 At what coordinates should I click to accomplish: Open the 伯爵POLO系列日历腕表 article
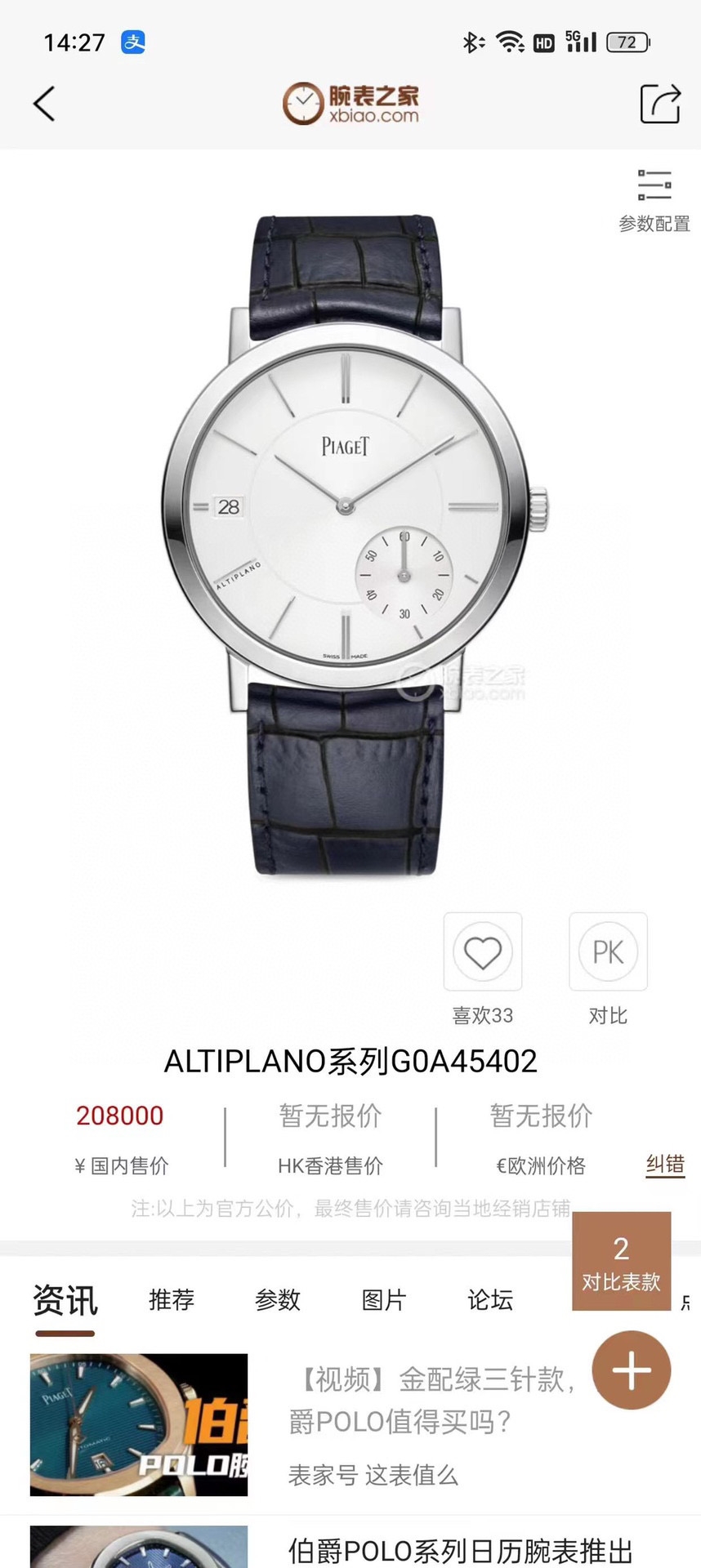pyautogui.click(x=460, y=1549)
